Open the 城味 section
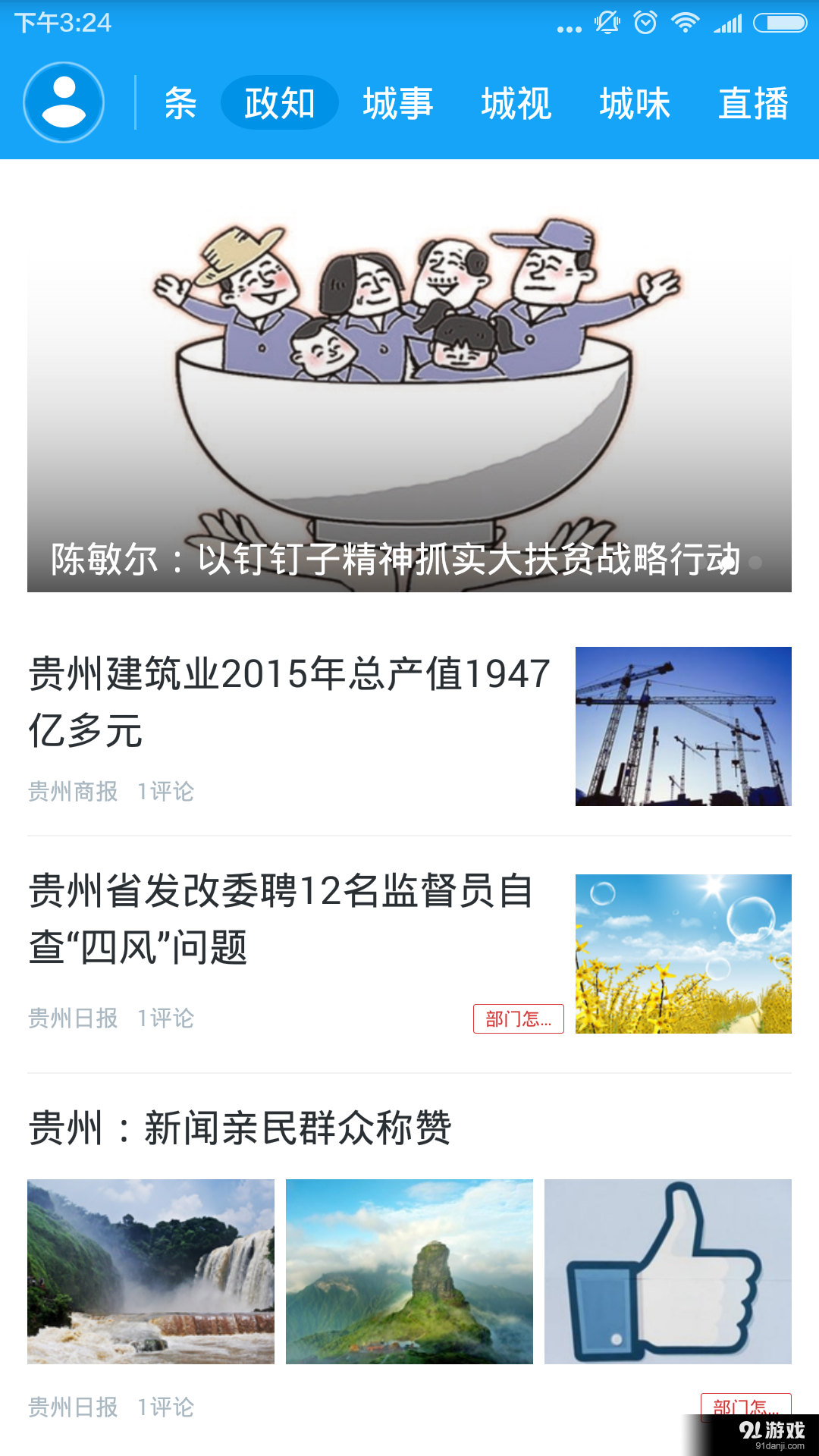Viewport: 819px width, 1456px height. [635, 102]
